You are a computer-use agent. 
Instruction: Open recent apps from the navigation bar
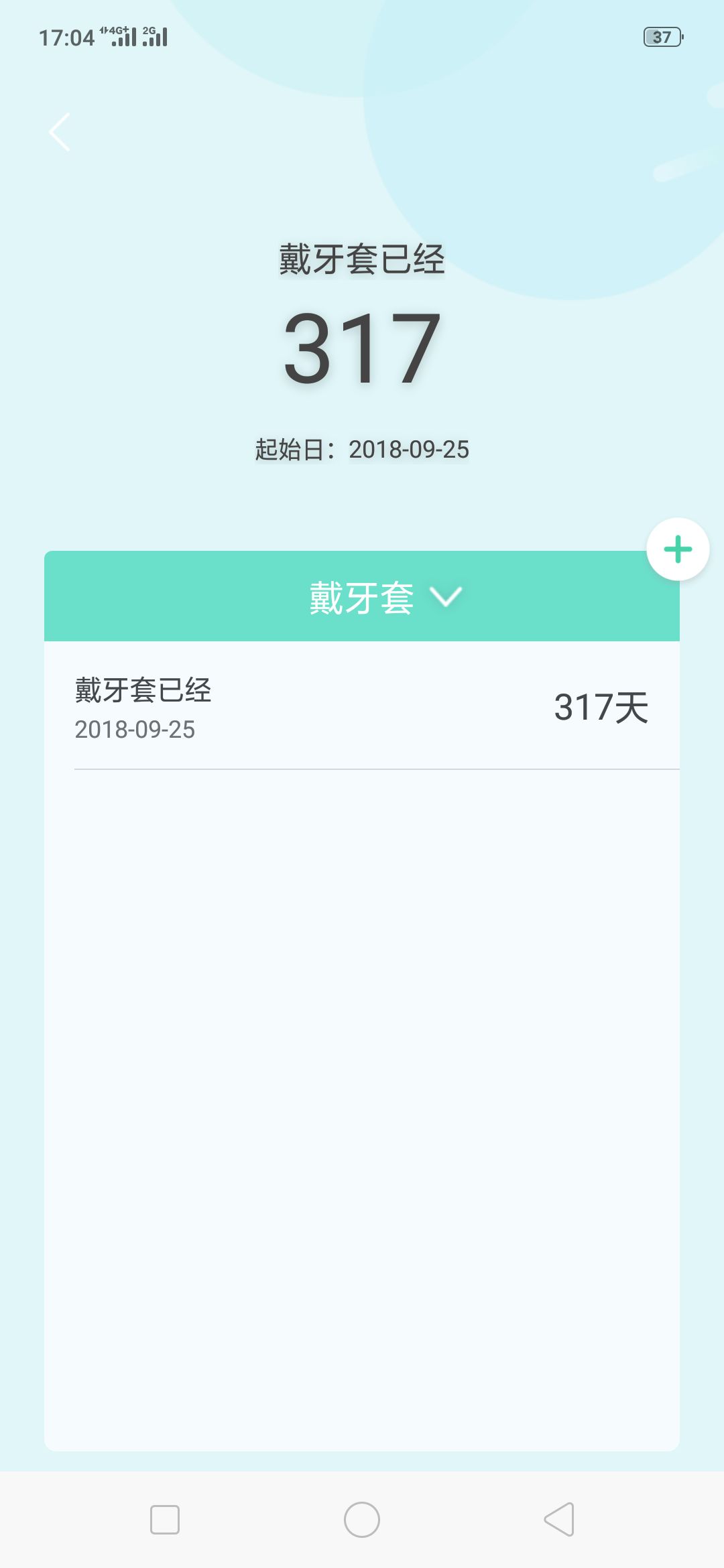[165, 1520]
